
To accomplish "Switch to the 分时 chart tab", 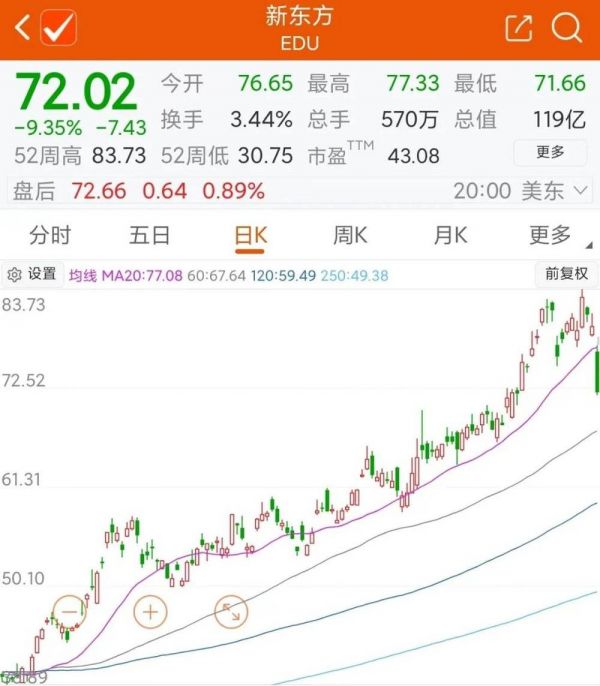I will [50, 236].
